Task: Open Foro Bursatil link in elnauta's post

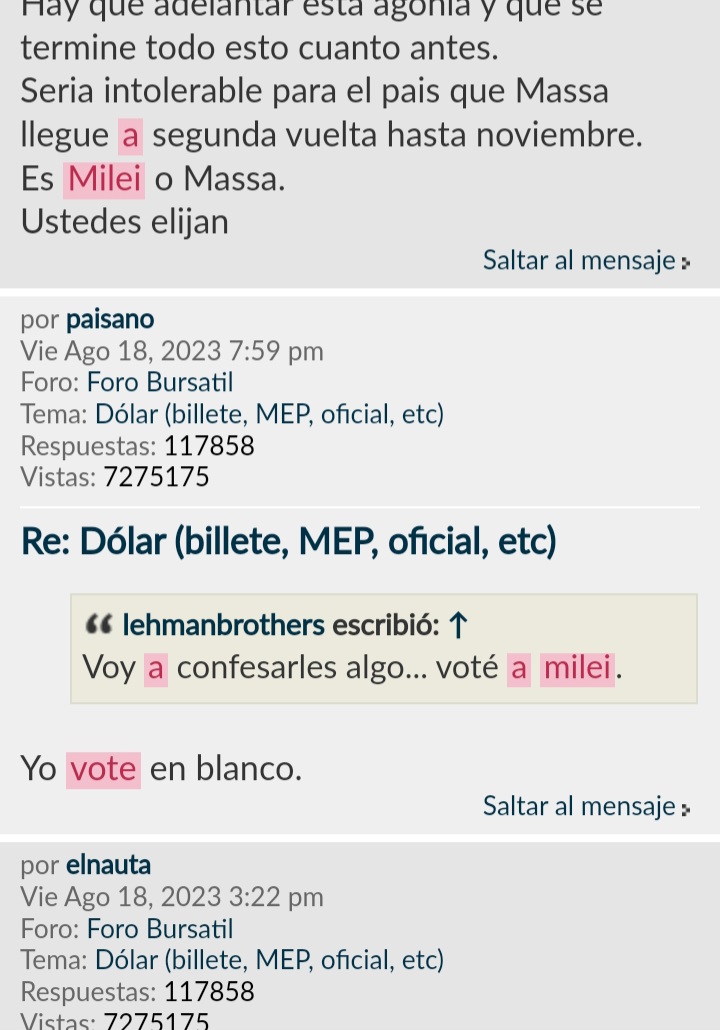Action: coord(160,928)
